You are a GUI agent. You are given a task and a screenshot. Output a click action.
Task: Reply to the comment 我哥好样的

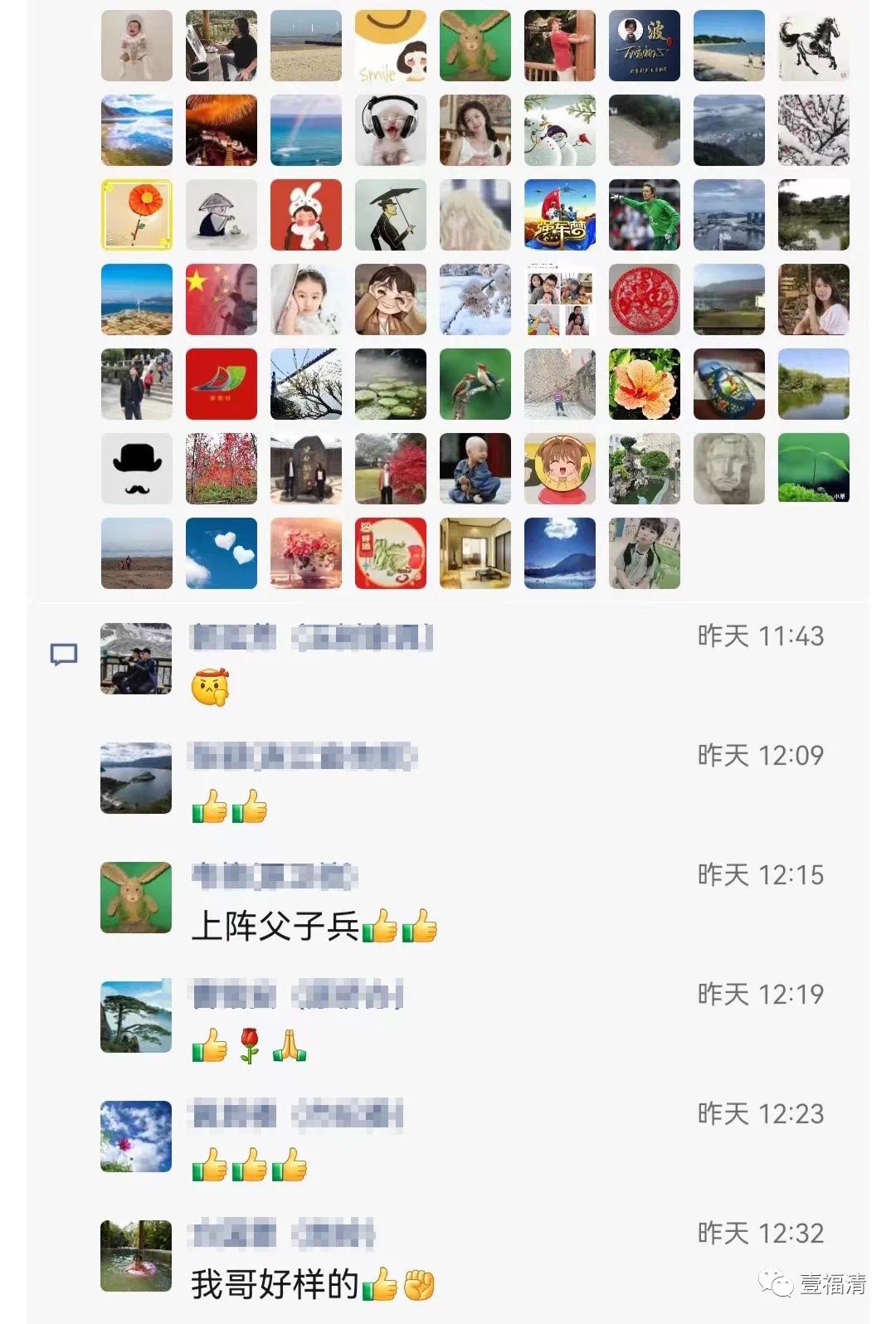275,1285
